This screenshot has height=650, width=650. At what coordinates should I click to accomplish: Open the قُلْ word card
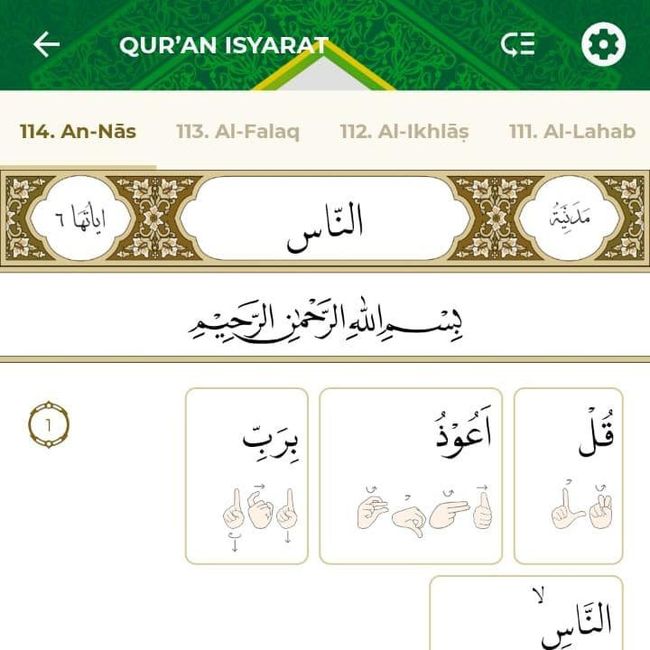pyautogui.click(x=568, y=476)
